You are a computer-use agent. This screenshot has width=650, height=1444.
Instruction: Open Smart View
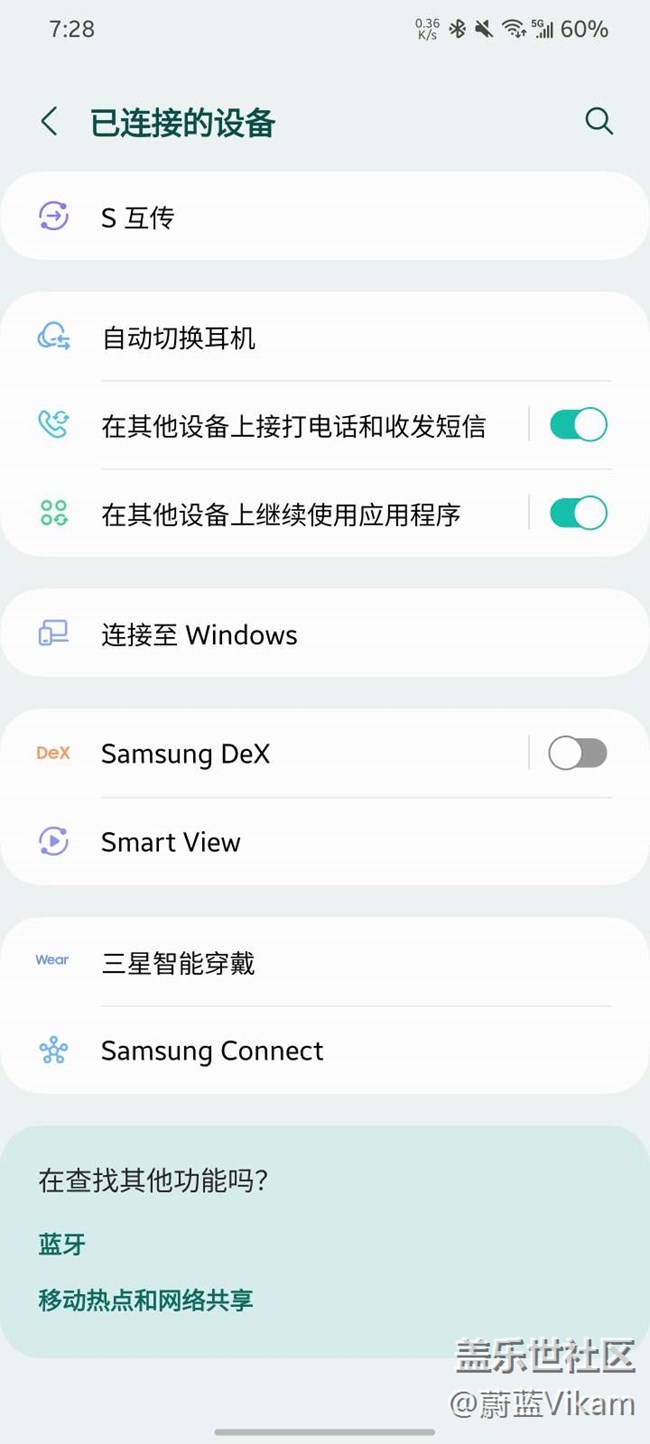(x=325, y=842)
